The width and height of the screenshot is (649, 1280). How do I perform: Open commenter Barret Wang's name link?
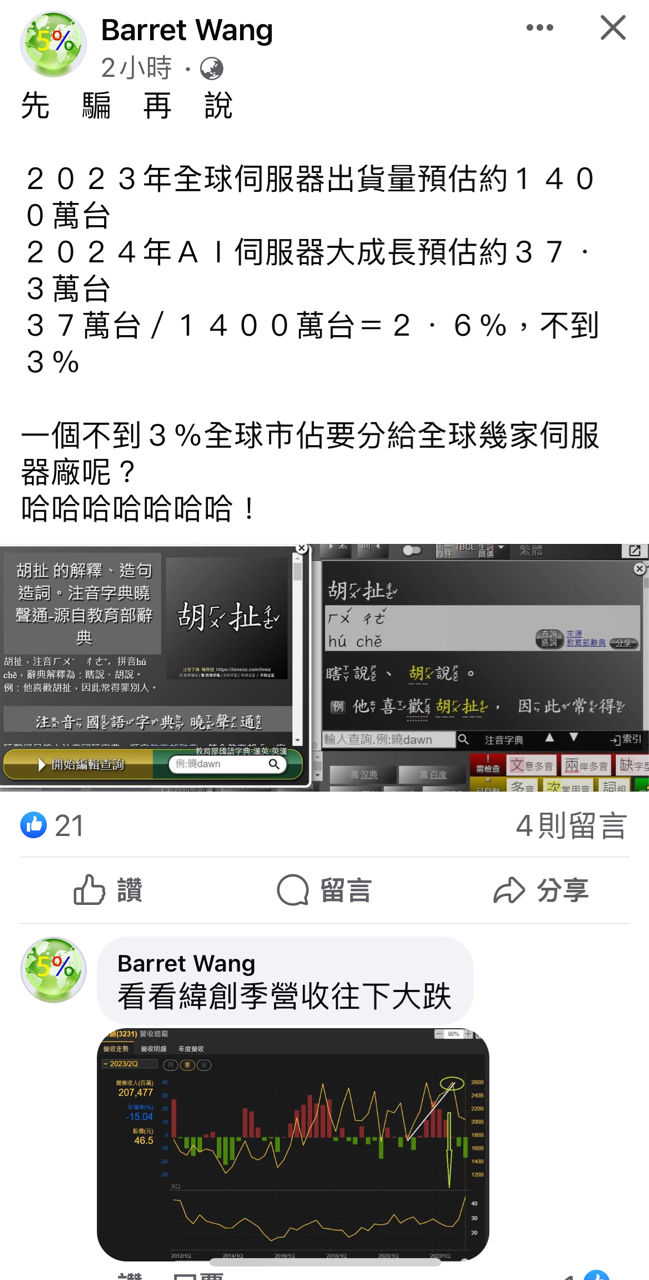tap(186, 963)
